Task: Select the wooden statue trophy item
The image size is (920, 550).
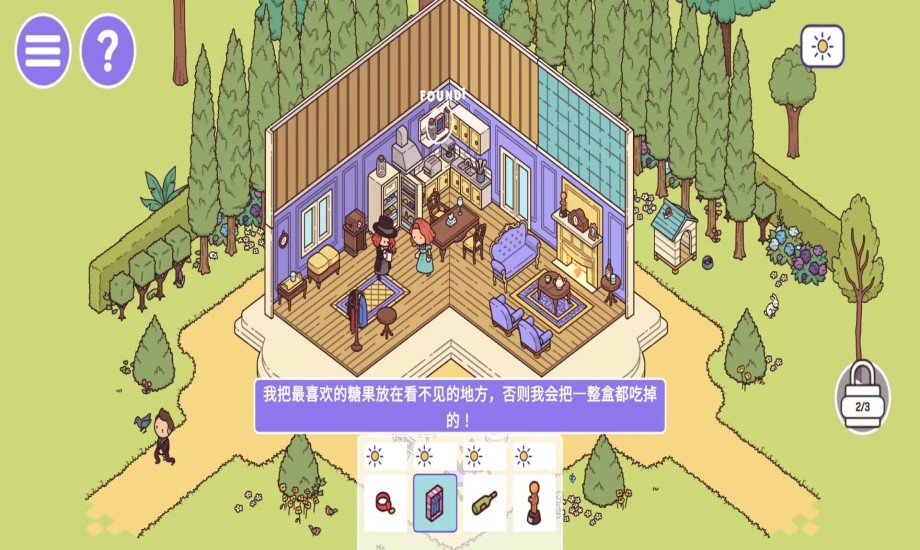Action: pos(534,502)
